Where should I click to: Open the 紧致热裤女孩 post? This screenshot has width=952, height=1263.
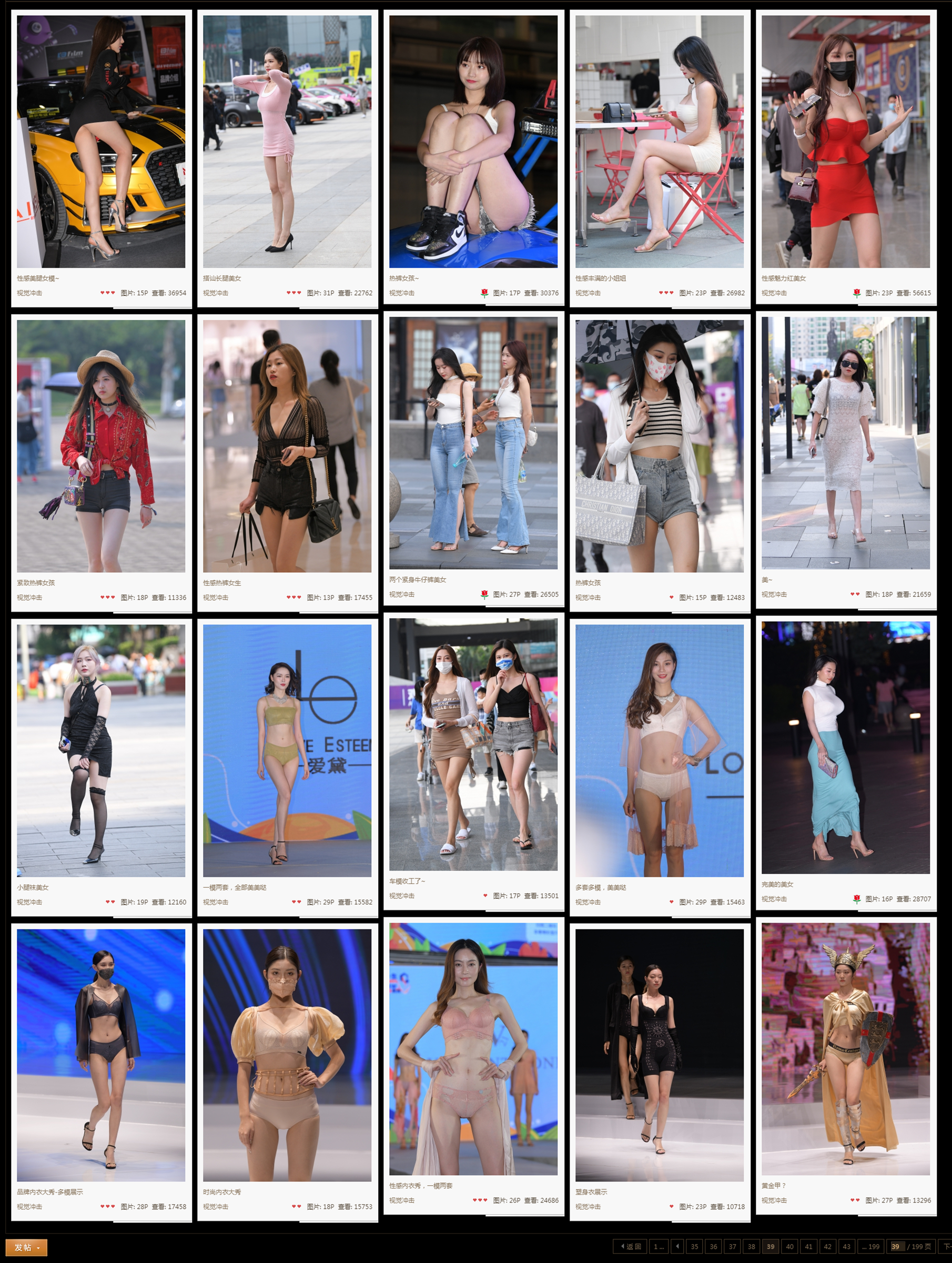click(x=36, y=583)
